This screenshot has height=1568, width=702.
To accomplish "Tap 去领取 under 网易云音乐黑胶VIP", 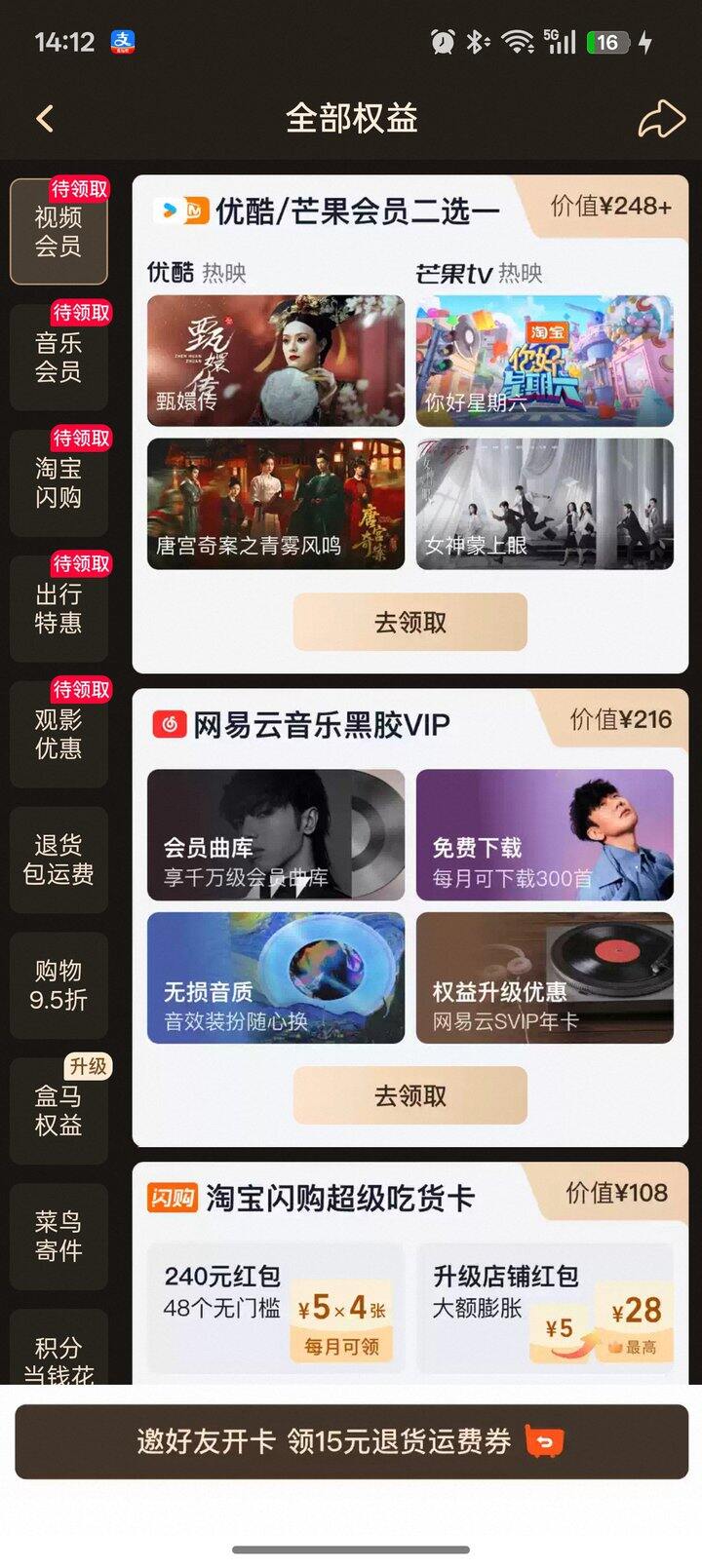I will 409,1095.
